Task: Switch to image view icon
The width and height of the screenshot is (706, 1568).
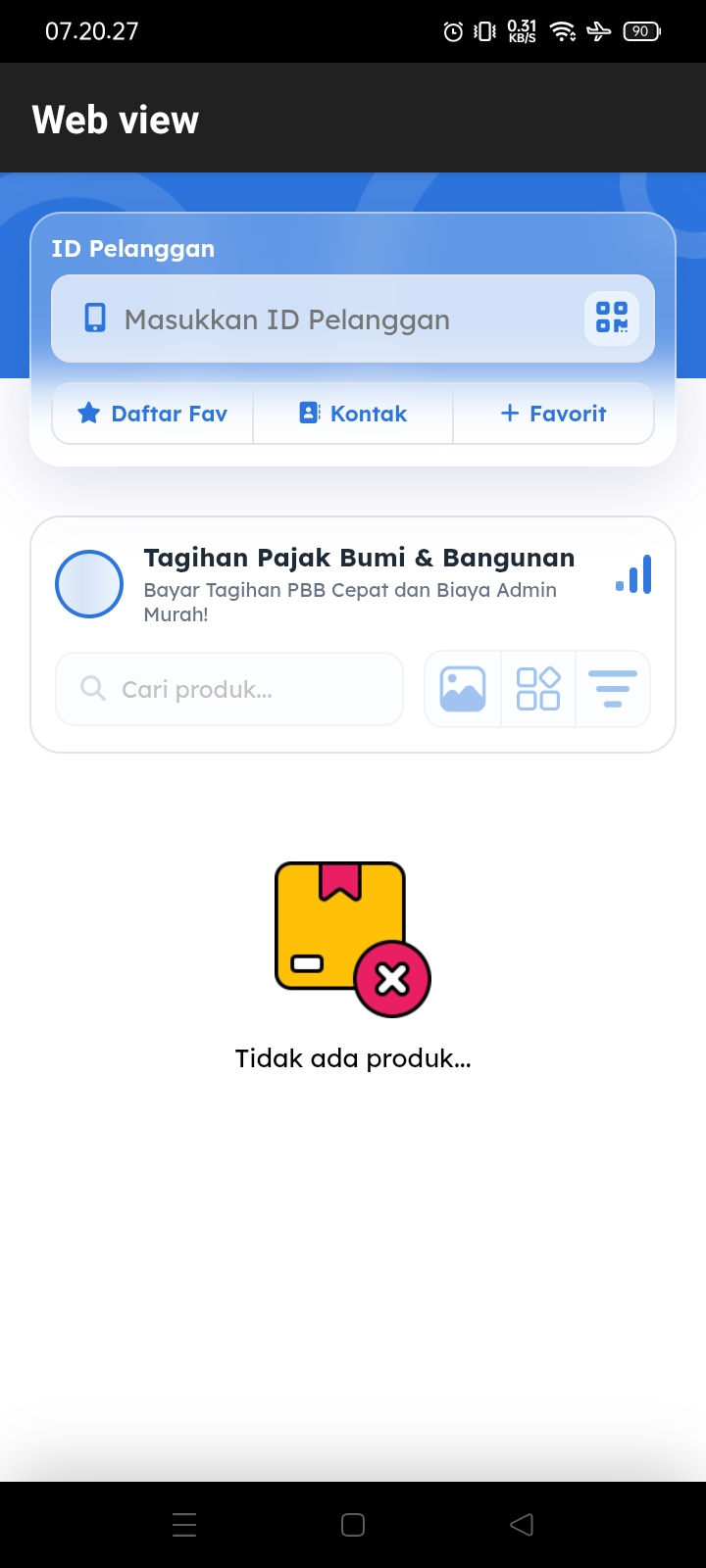Action: coord(463,689)
